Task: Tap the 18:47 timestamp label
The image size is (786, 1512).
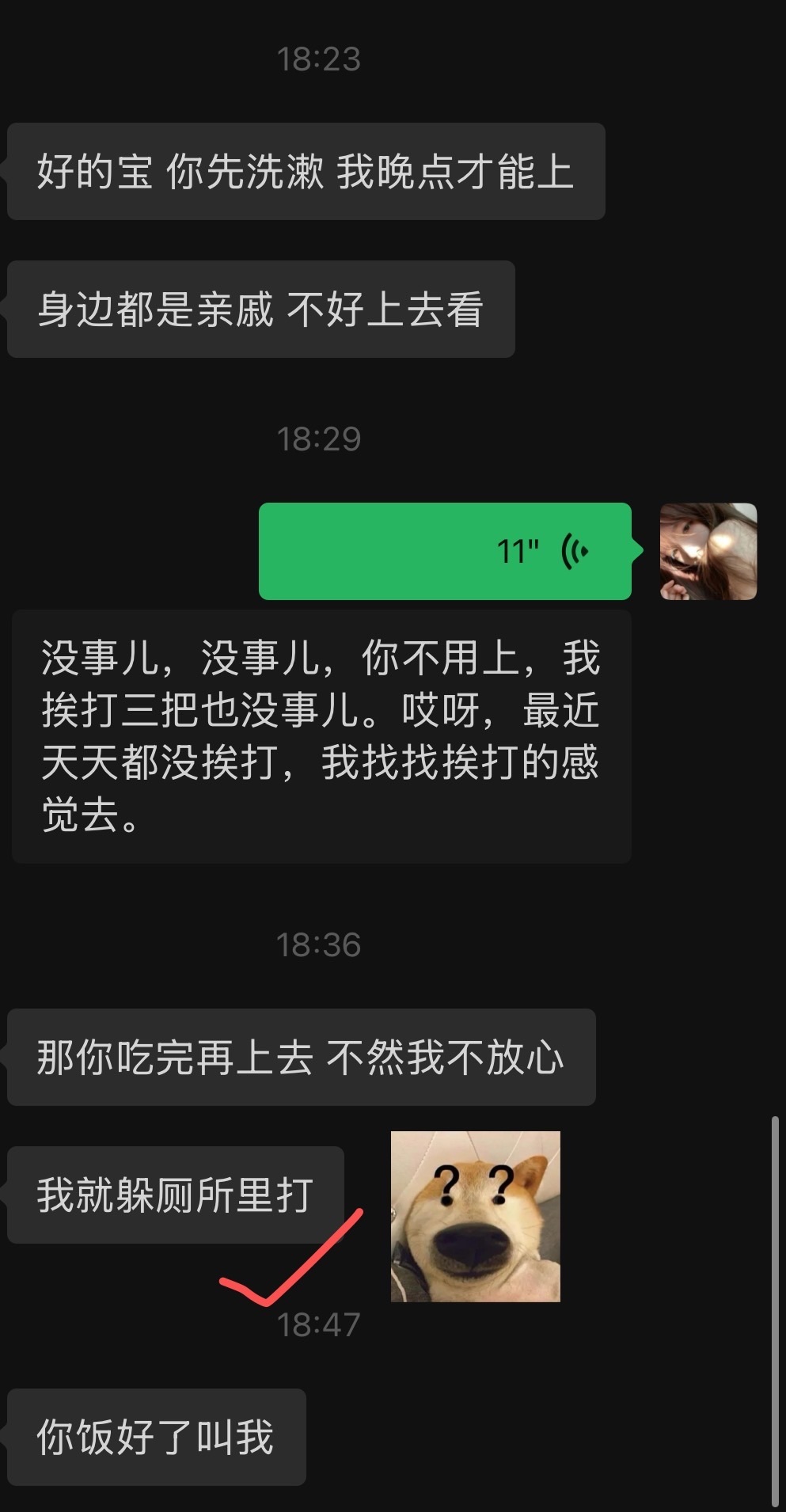Action: tap(319, 1320)
